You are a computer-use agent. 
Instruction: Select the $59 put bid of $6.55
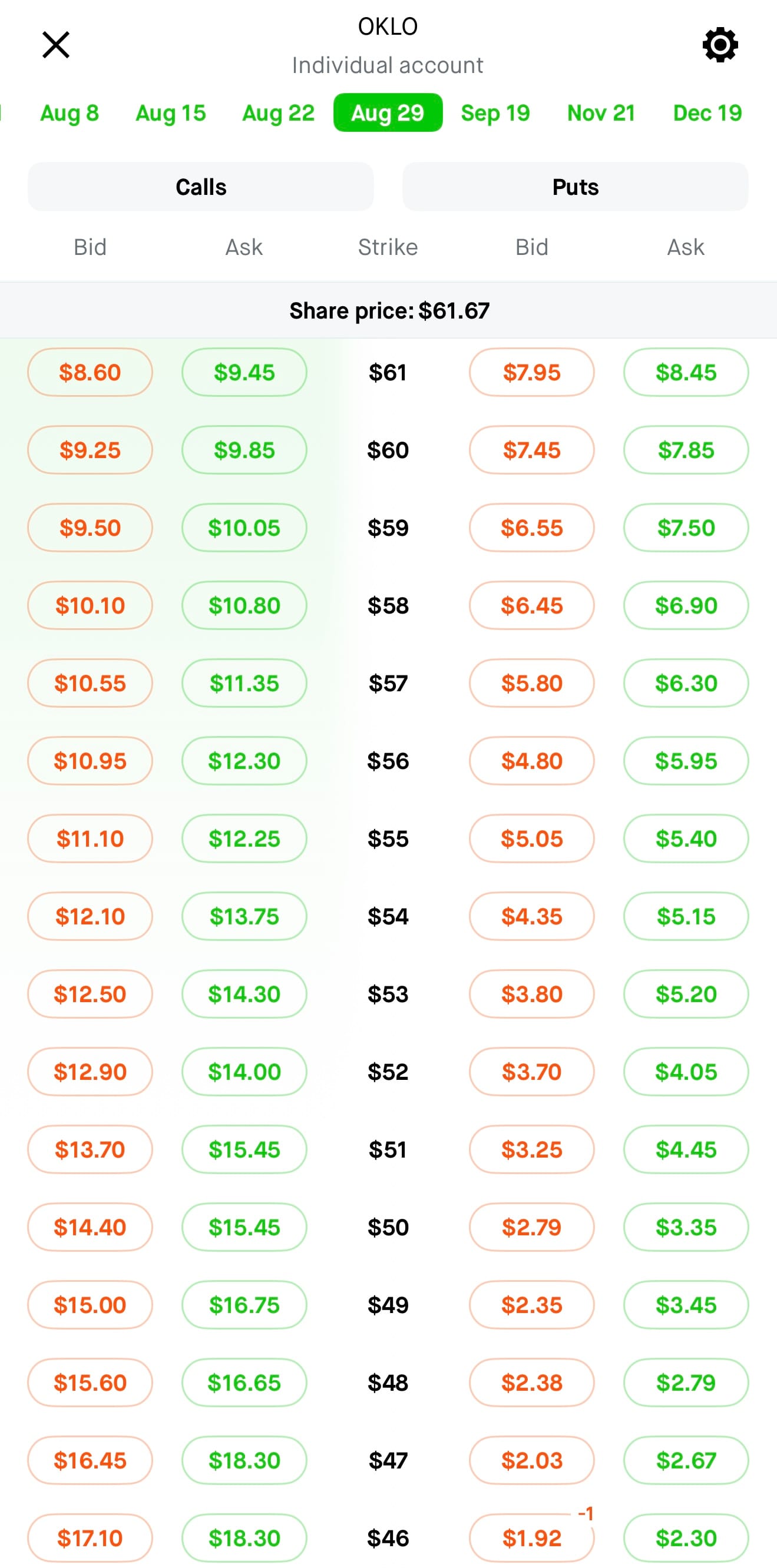click(531, 528)
